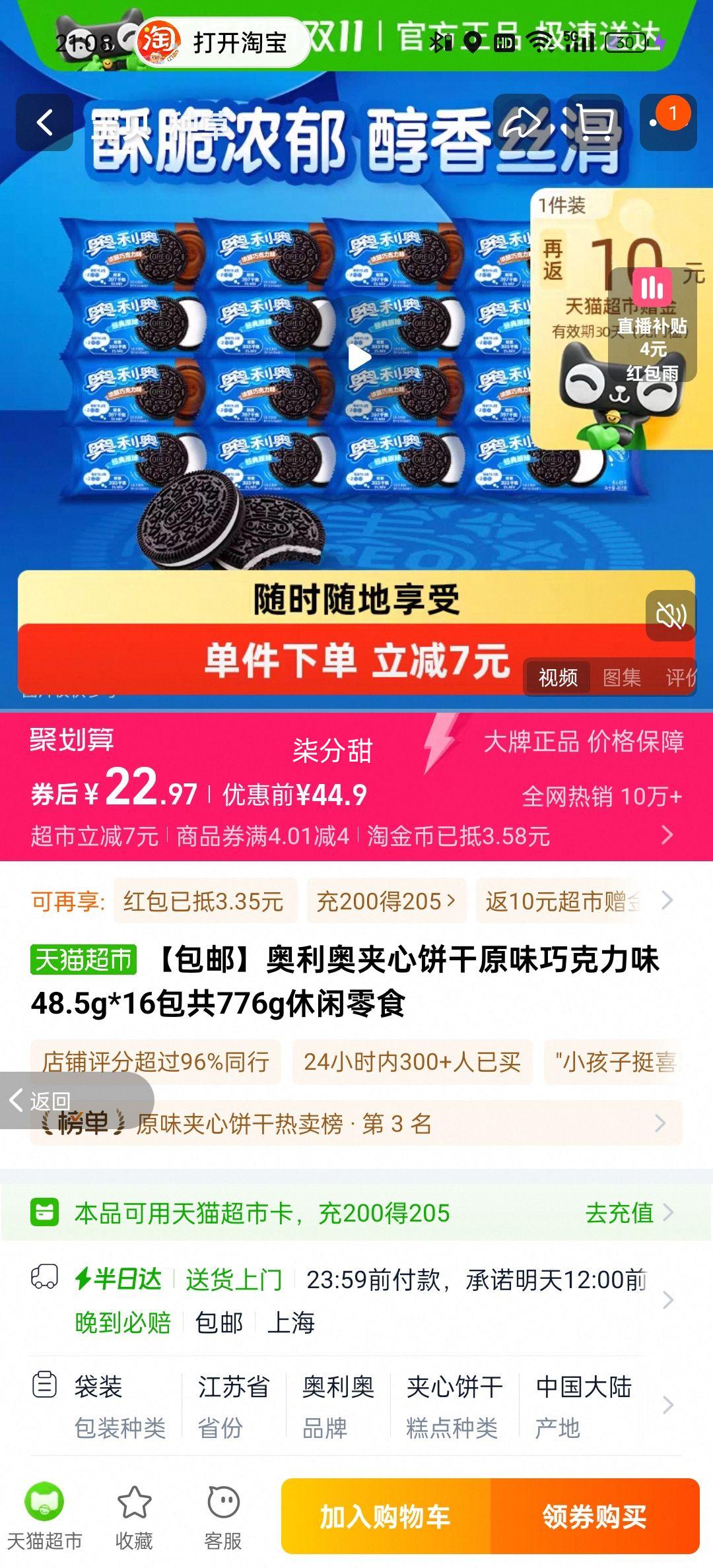Viewport: 713px width, 1568px height.
Task: Expand the price discount details row
Action: [667, 835]
